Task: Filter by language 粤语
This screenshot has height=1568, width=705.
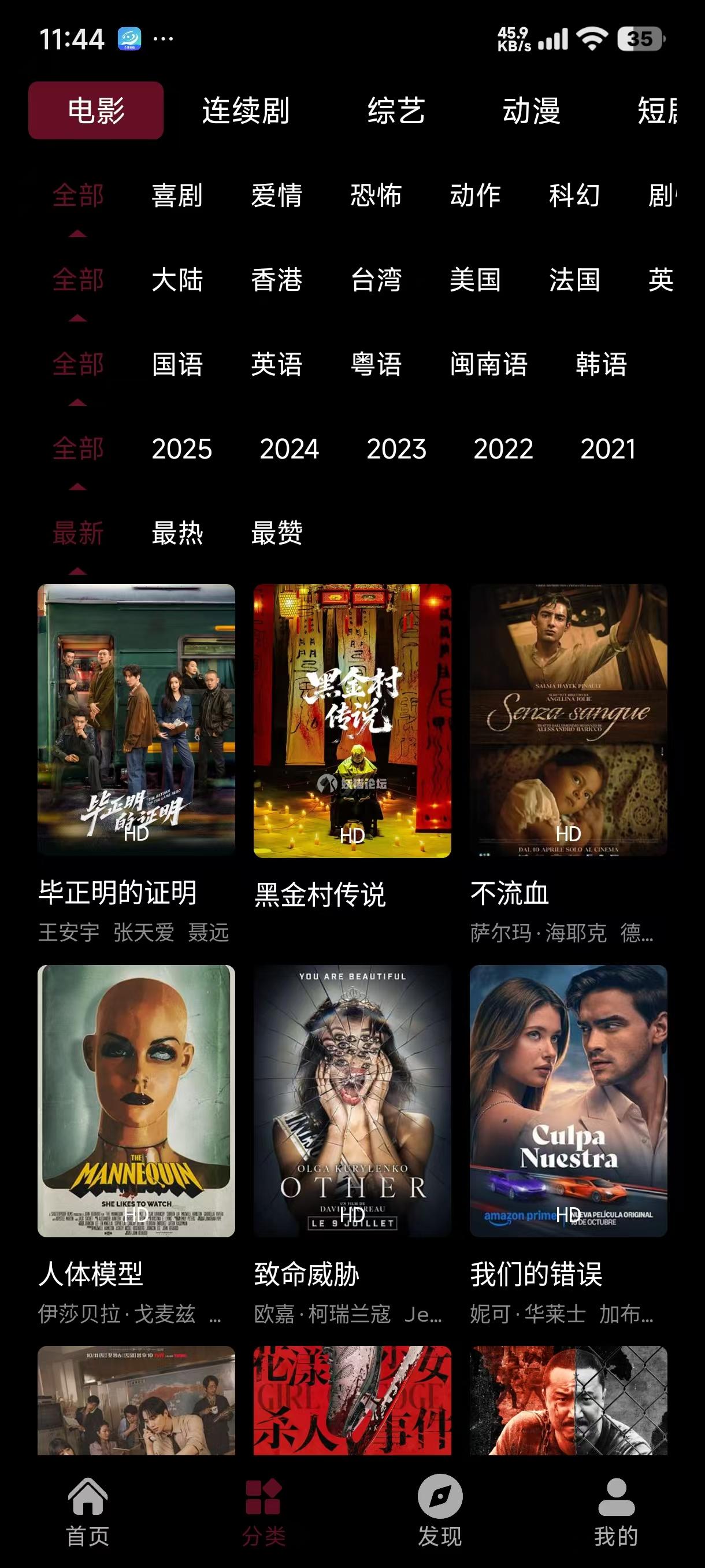Action: (376, 365)
